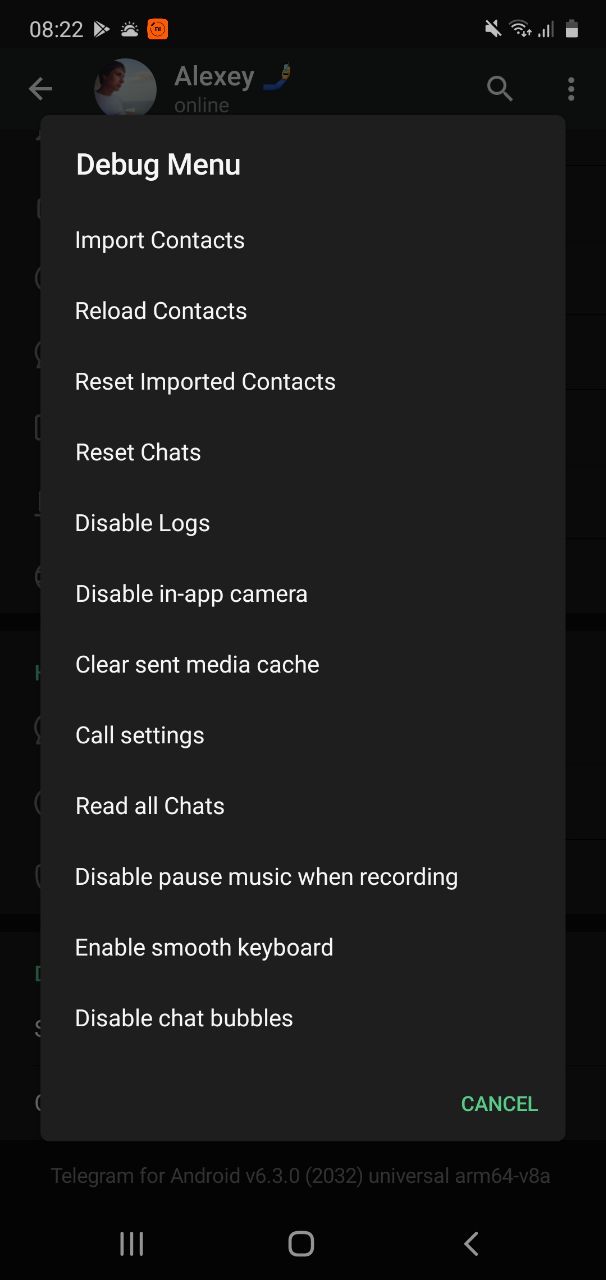Tap Disable pause music when recording

pyautogui.click(x=266, y=877)
